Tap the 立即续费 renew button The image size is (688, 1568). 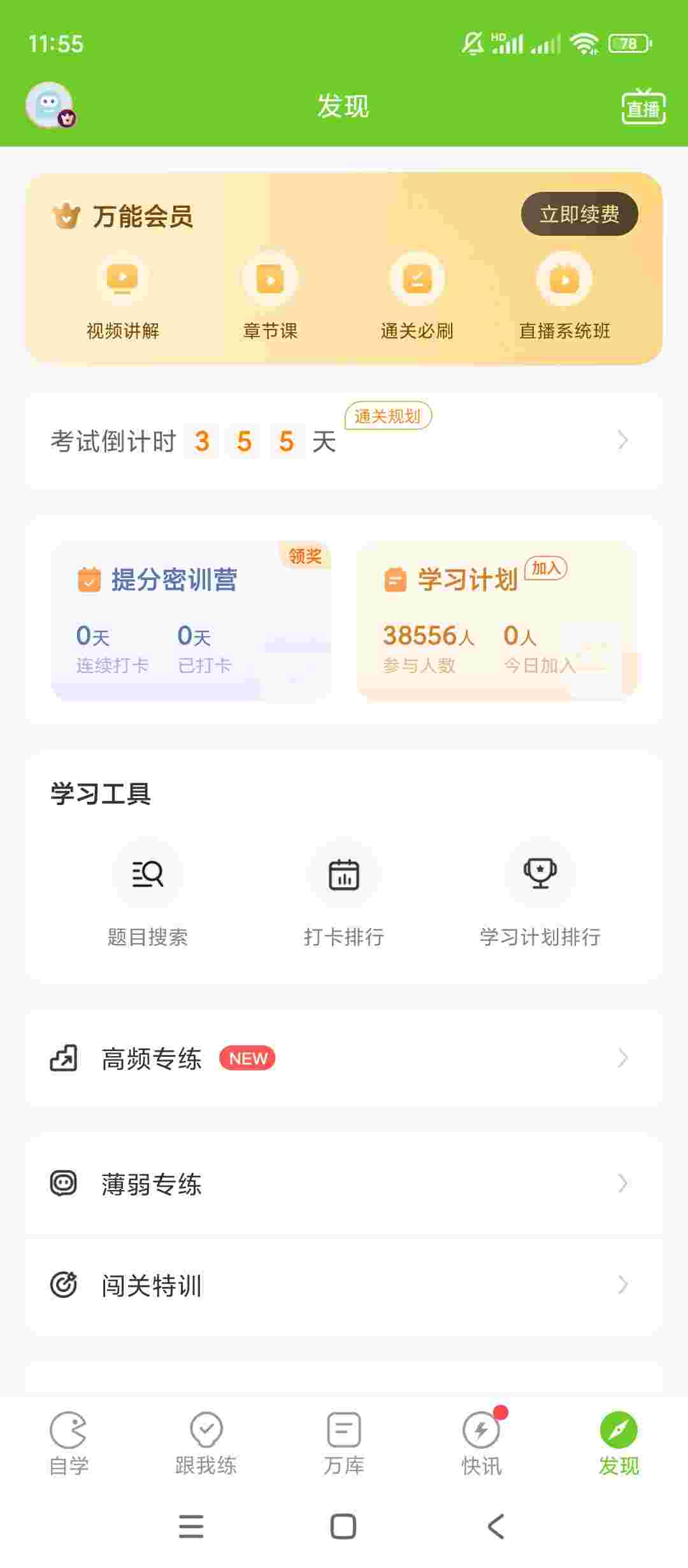(579, 214)
